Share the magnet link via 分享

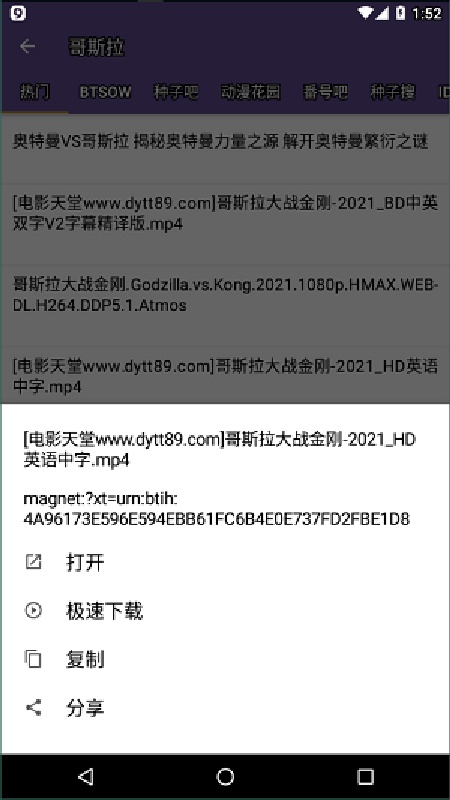click(225, 708)
